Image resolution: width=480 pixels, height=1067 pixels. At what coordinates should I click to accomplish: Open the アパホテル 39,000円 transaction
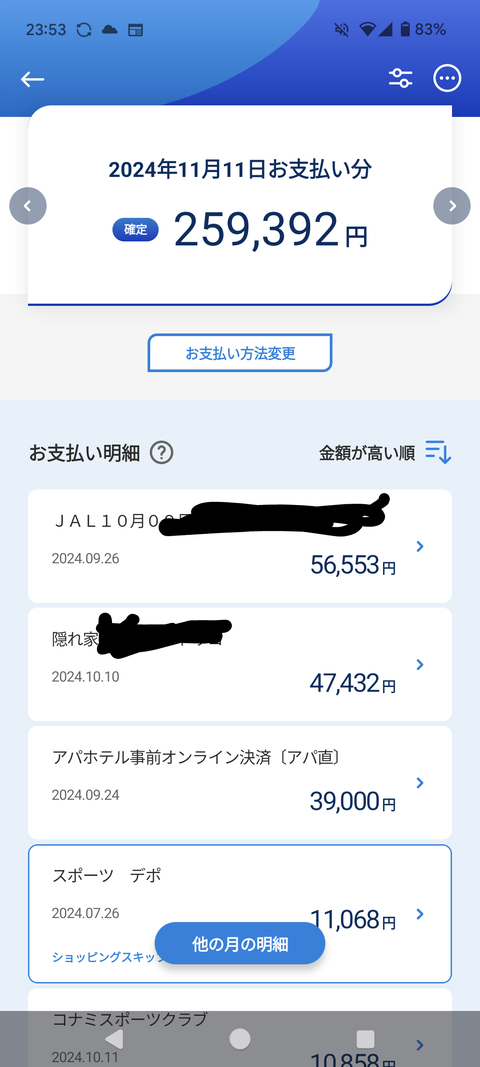point(240,783)
